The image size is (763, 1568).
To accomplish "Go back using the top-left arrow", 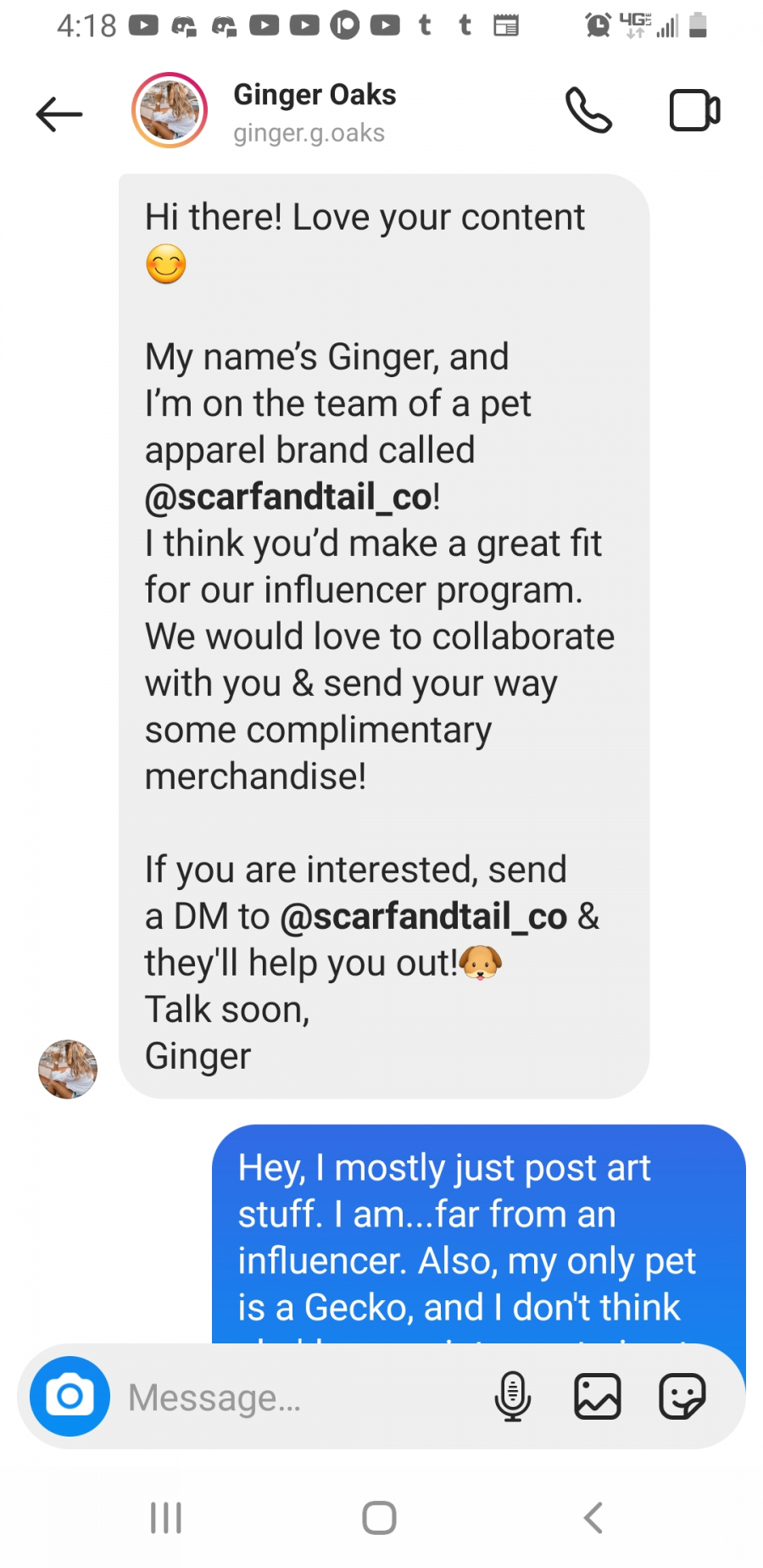I will click(x=59, y=114).
